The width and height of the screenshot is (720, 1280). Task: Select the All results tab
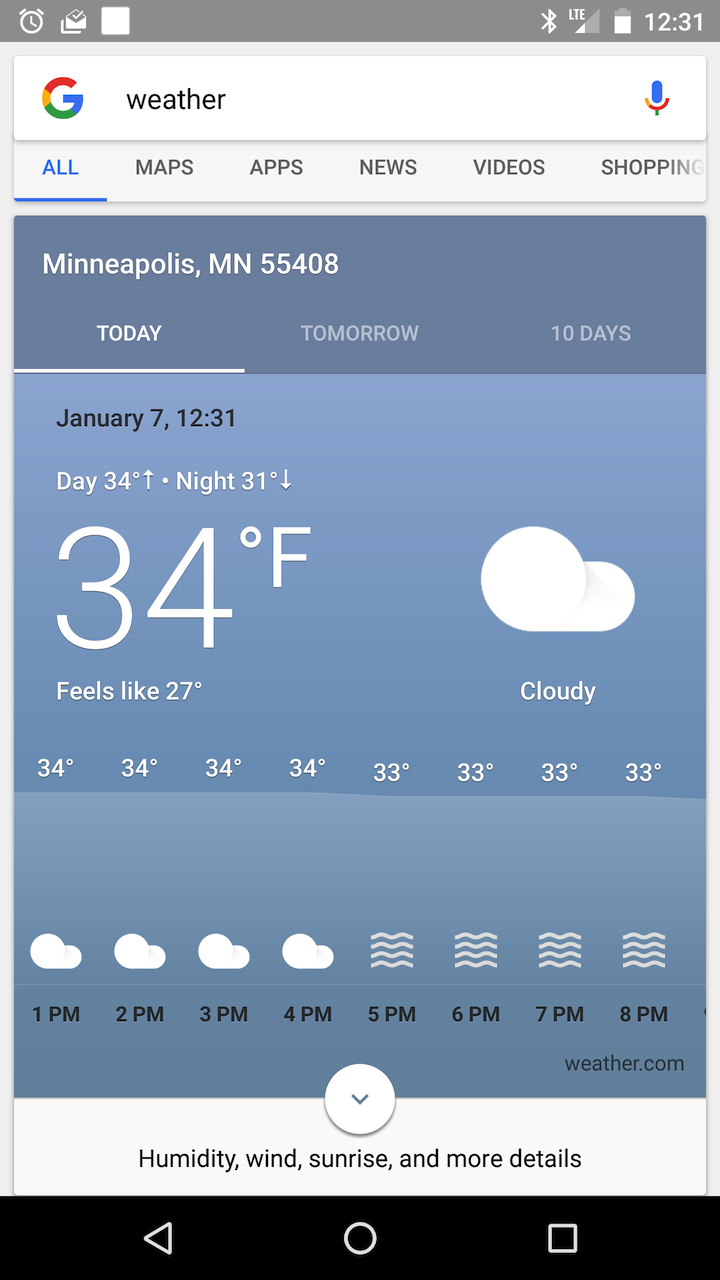(60, 168)
